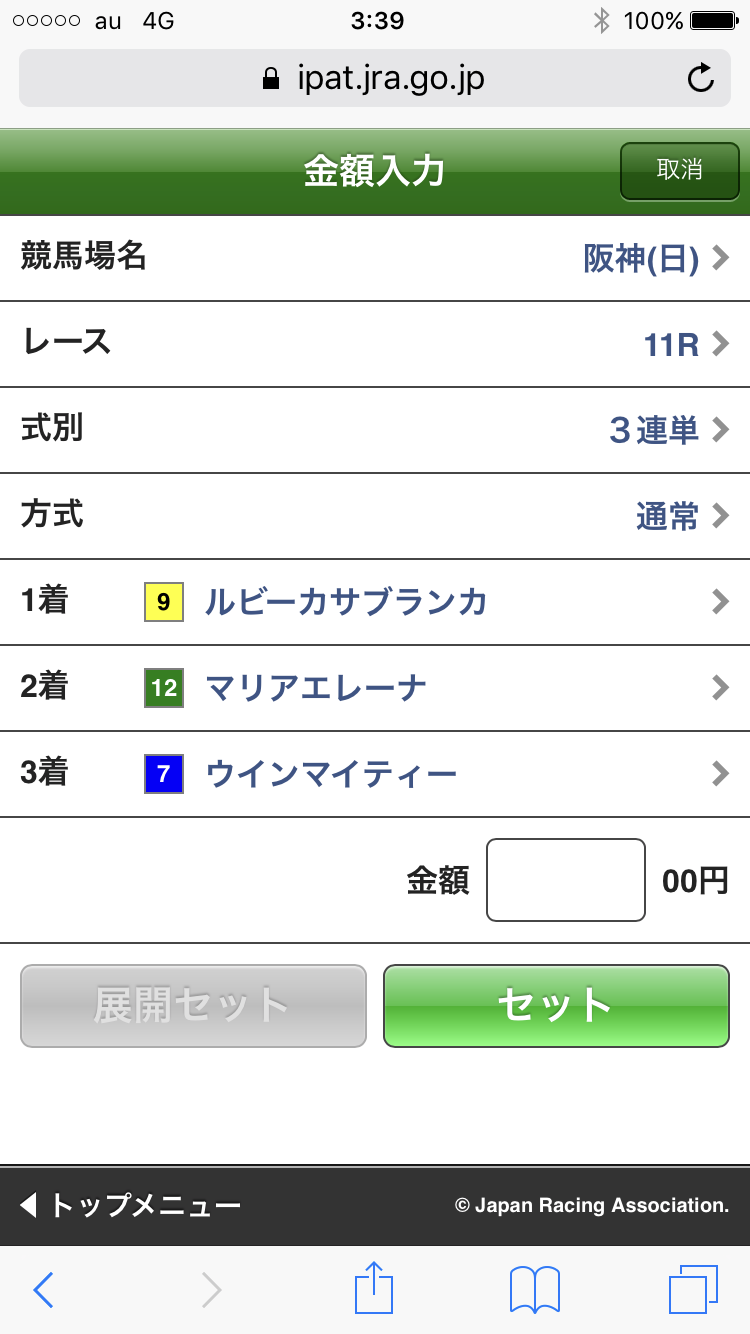This screenshot has height=1334, width=750.
Task: Edit the 3着 pick ウインマイティー
Action: [x=375, y=774]
